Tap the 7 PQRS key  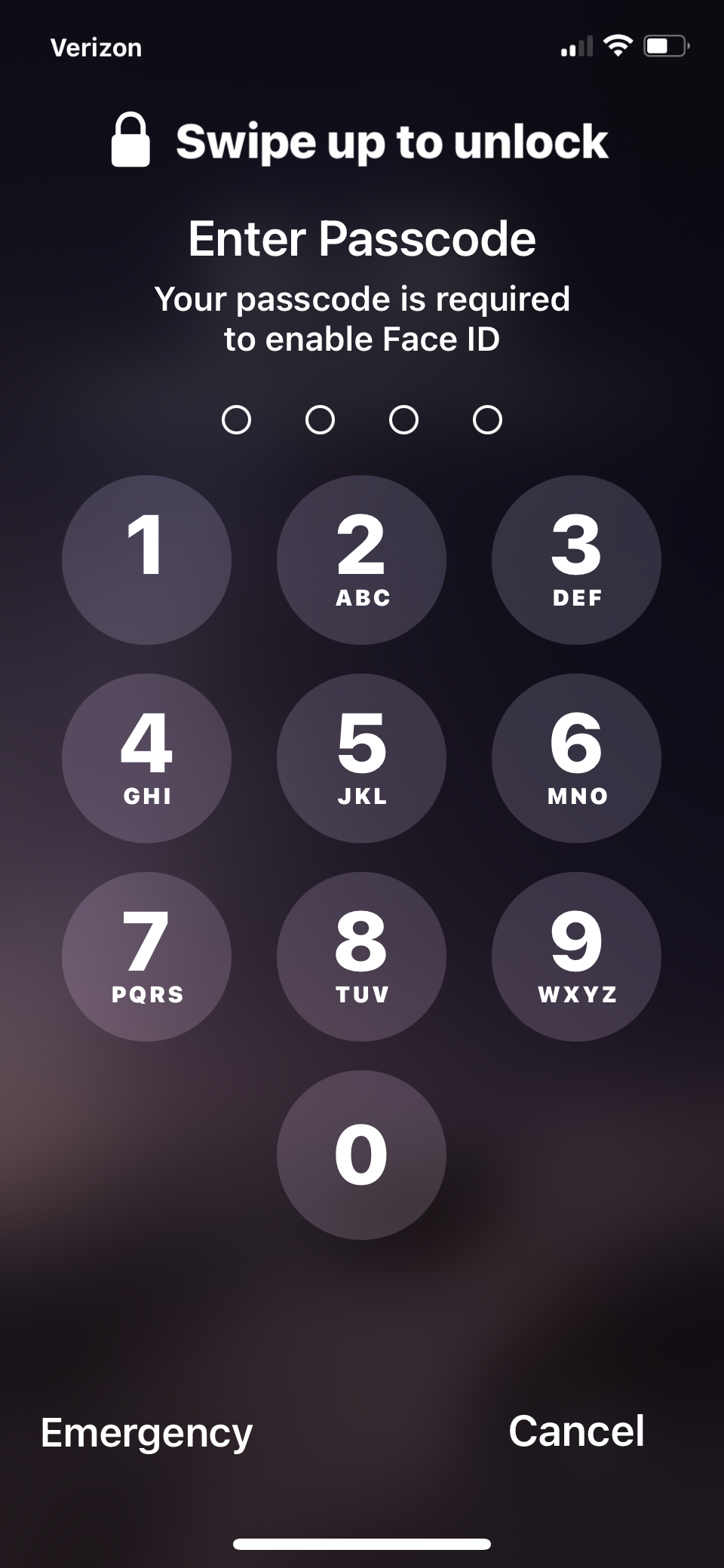pos(146,956)
